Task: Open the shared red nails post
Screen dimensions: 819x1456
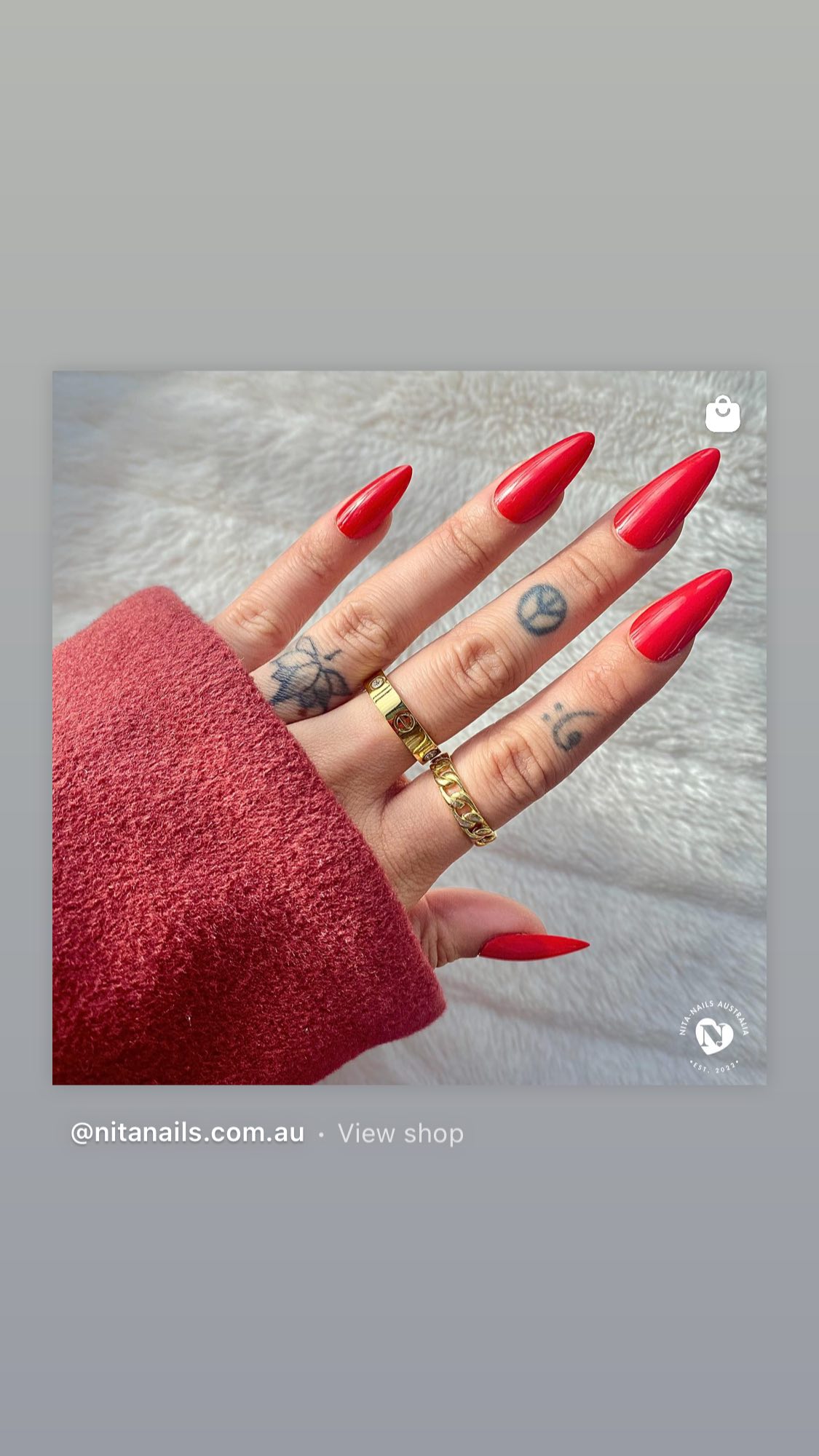Action: click(x=409, y=728)
